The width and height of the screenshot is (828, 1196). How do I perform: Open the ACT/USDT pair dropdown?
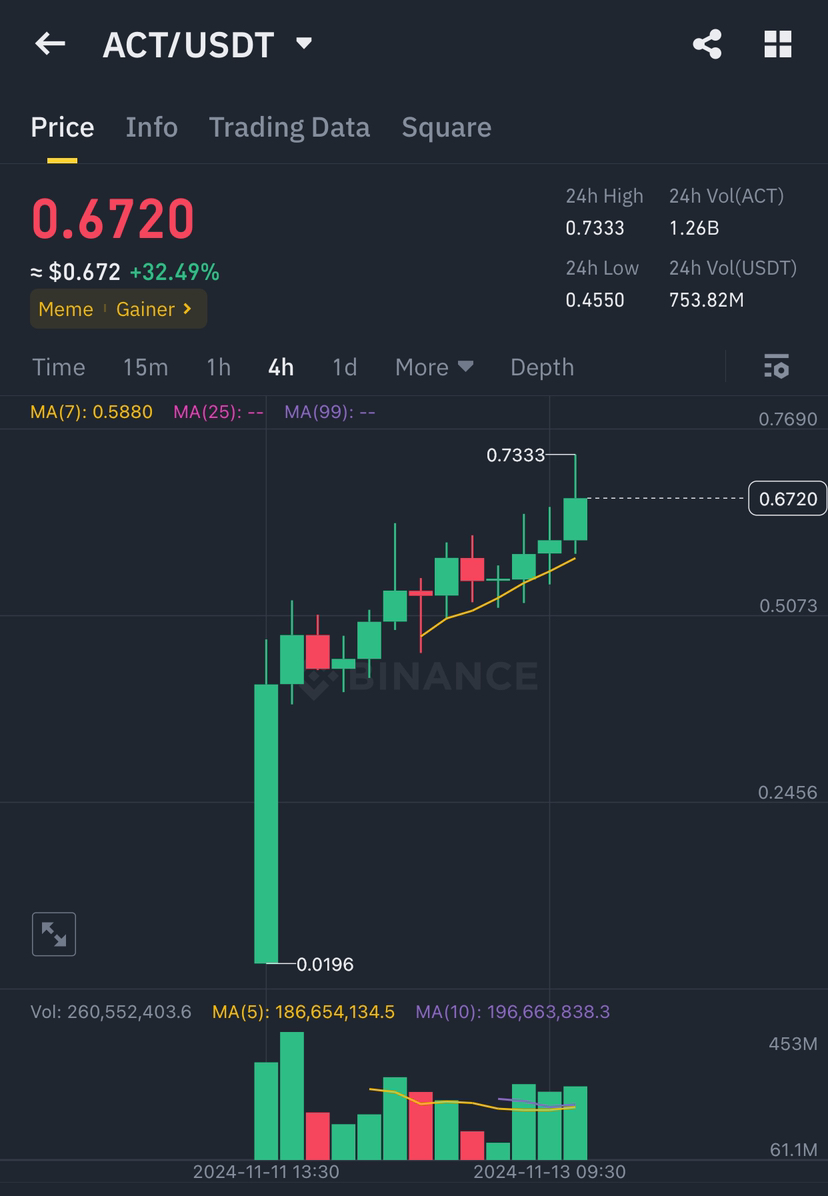click(x=304, y=44)
